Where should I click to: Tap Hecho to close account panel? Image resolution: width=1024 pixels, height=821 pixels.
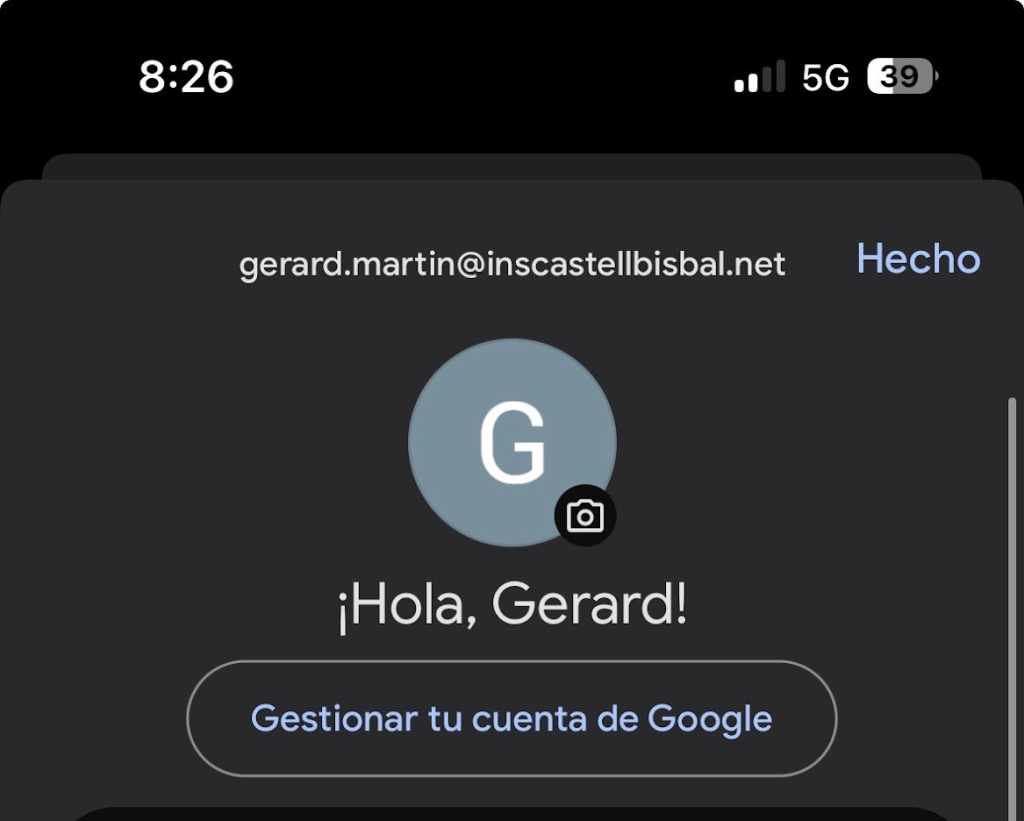(x=918, y=260)
